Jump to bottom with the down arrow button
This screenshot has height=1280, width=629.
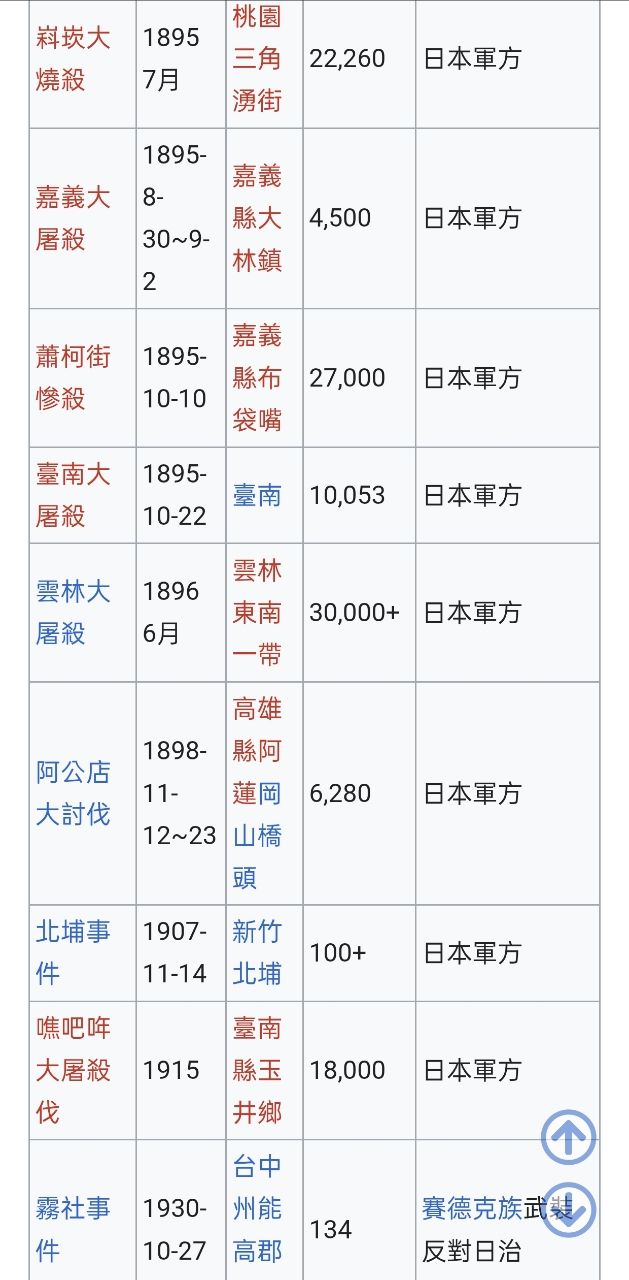(569, 1210)
